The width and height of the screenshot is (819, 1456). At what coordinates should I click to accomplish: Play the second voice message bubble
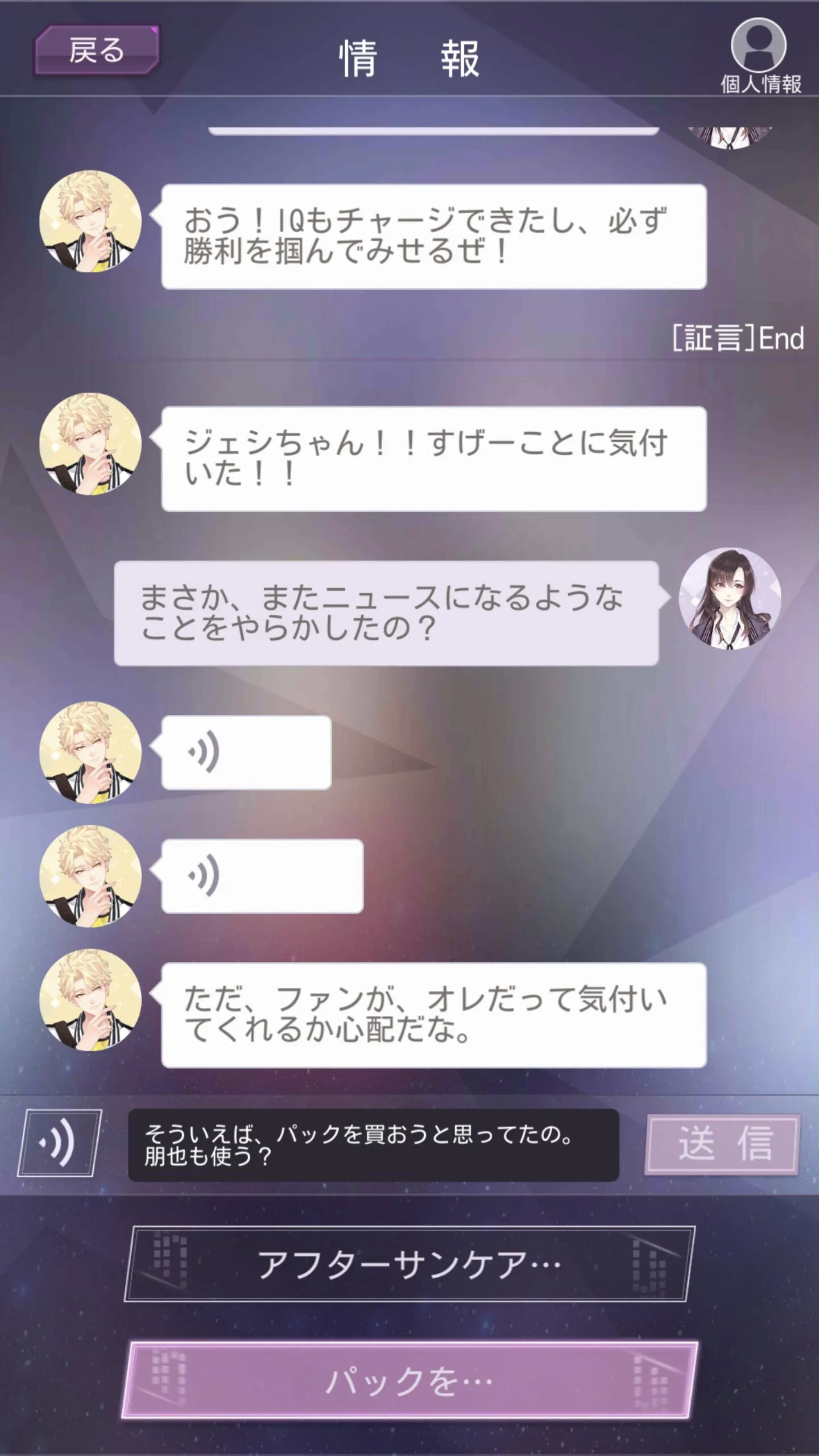point(262,876)
